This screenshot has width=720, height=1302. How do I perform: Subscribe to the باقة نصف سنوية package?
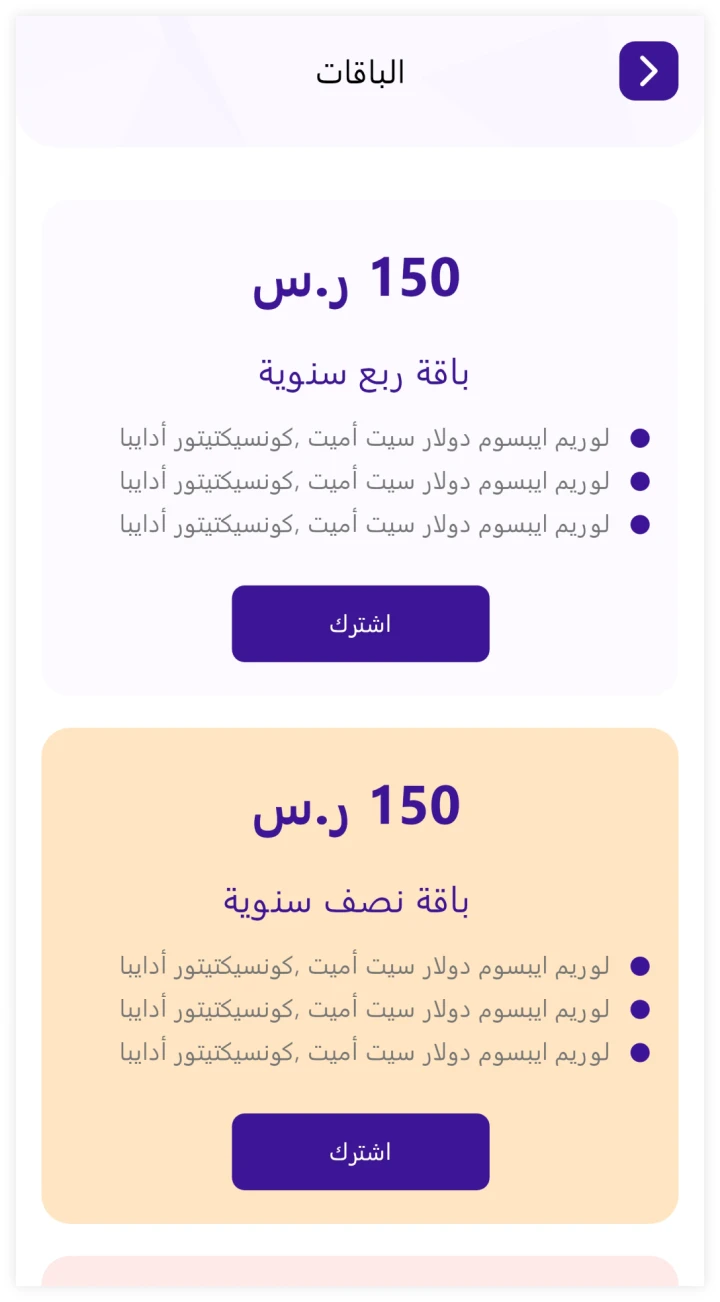(x=360, y=1152)
